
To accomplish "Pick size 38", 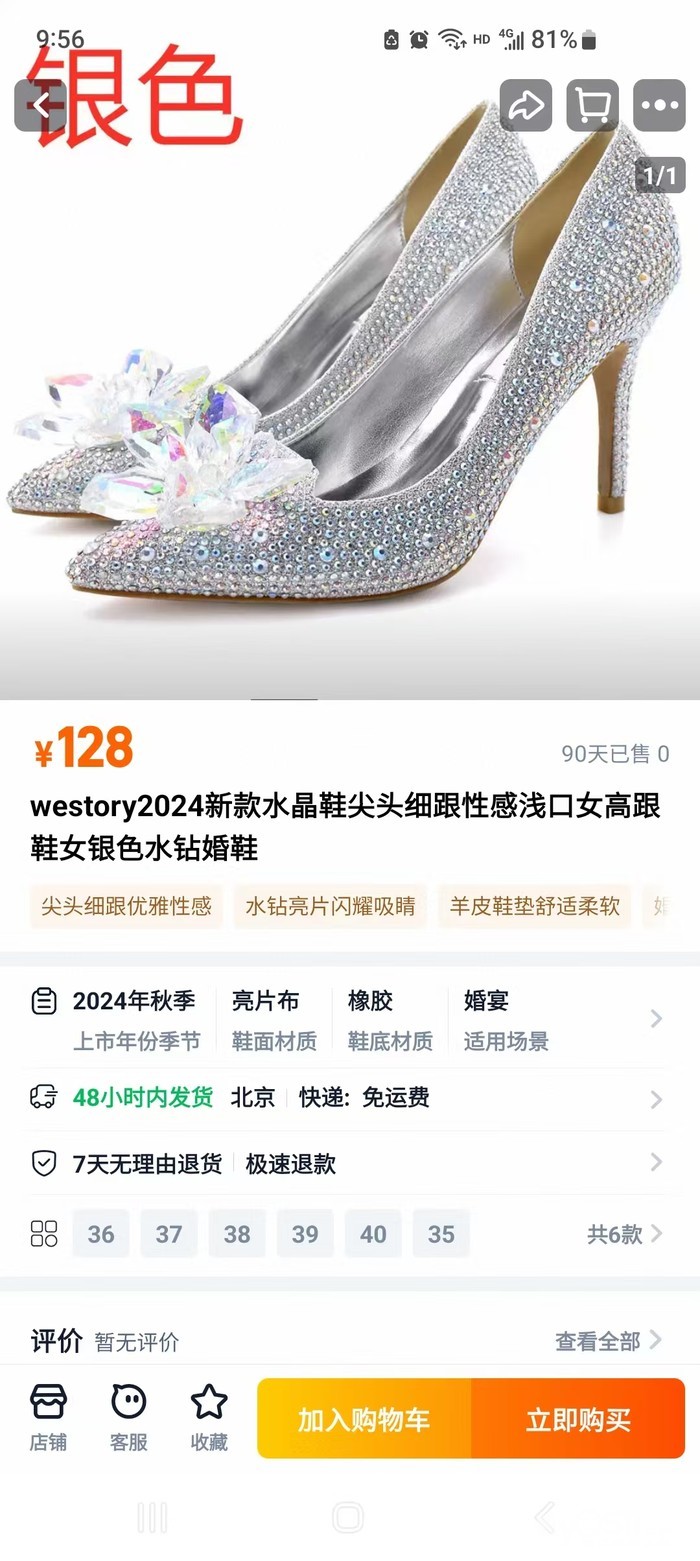I will [237, 1234].
